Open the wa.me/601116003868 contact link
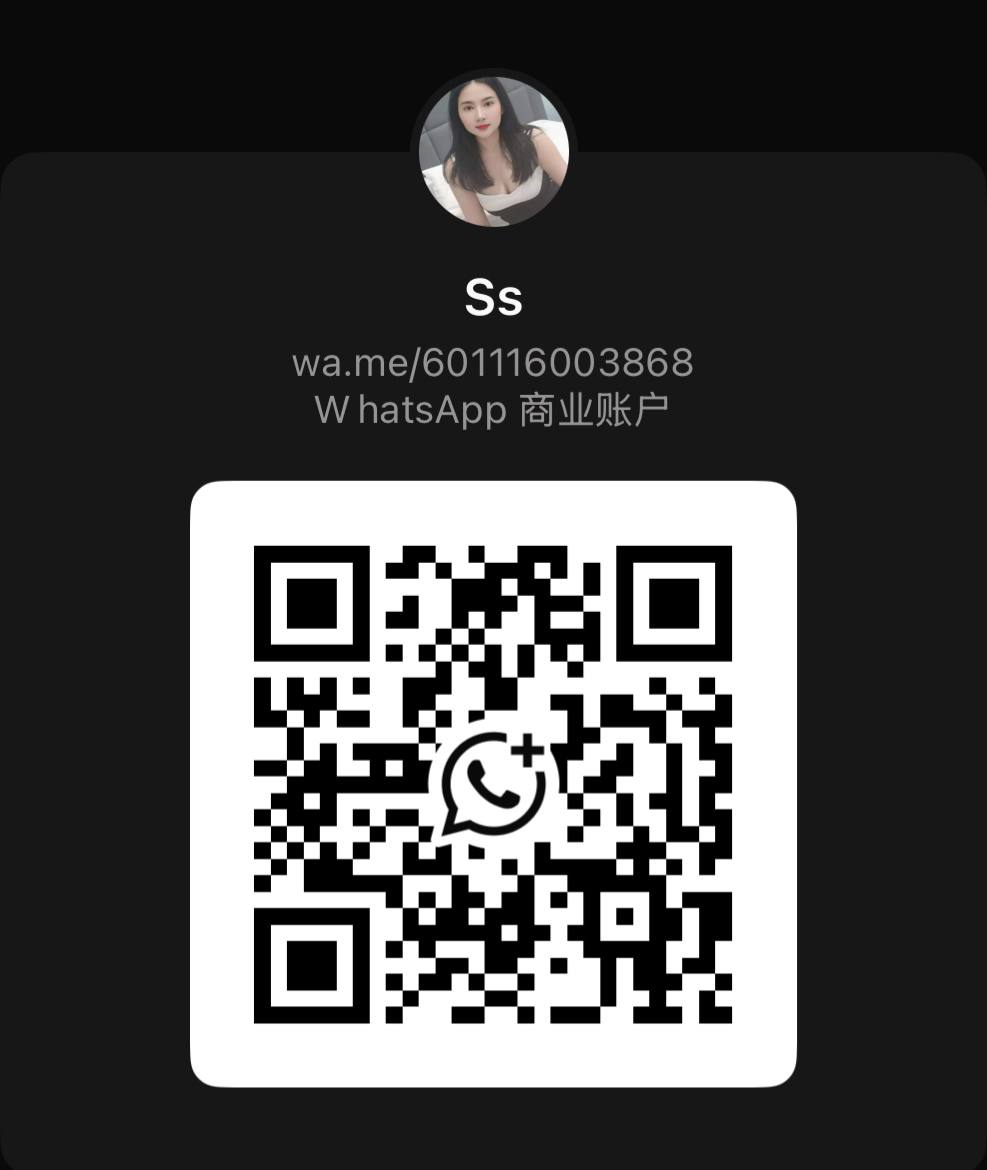Viewport: 987px width, 1170px height. 493,364
